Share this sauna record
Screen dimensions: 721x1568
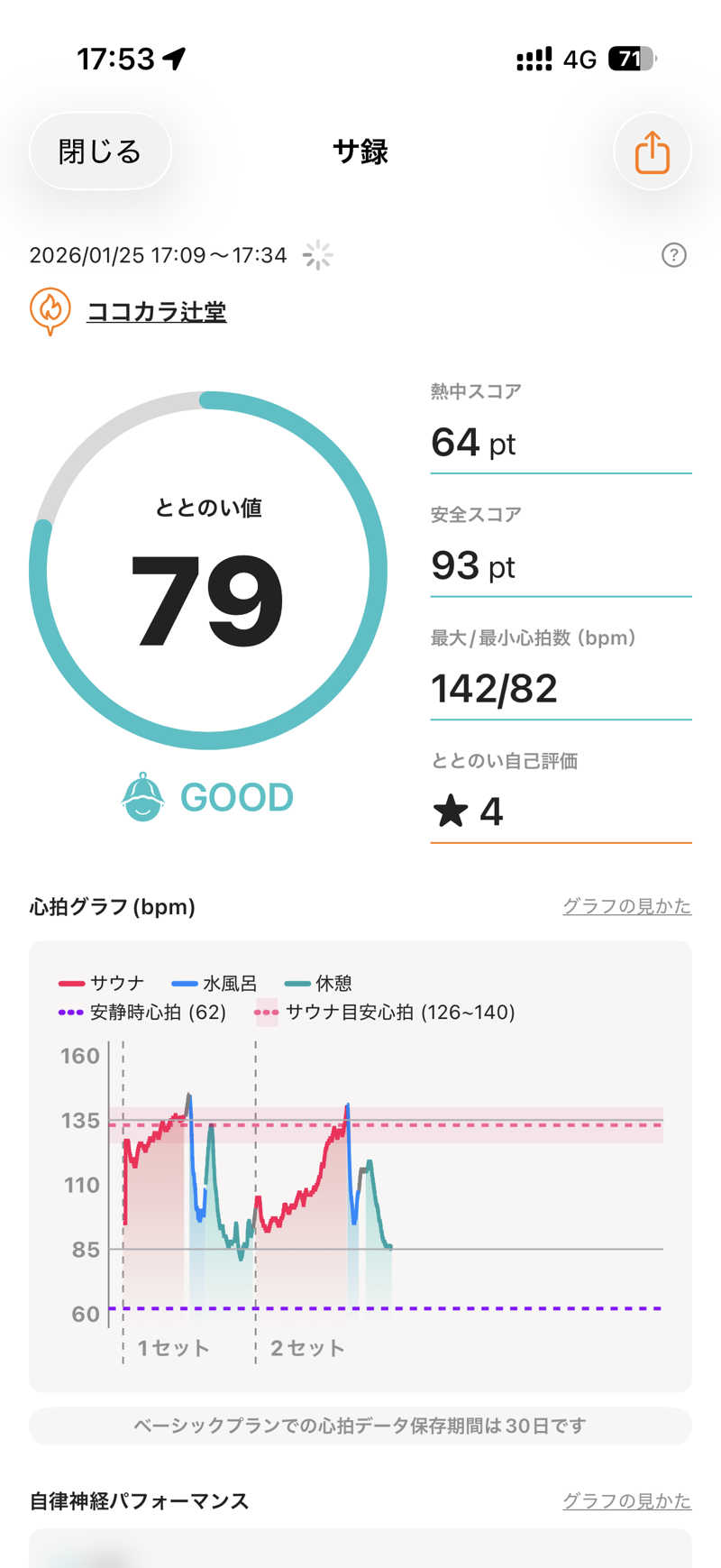652,151
